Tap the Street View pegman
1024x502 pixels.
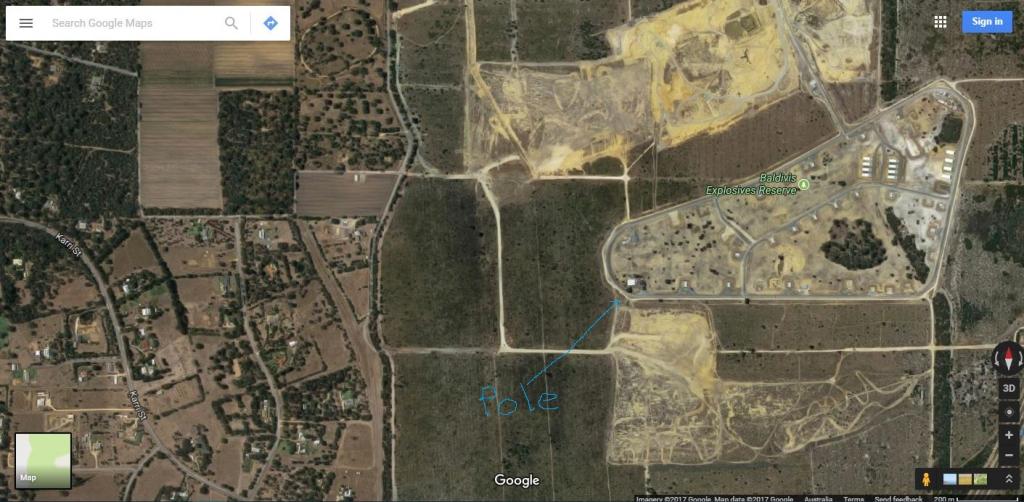[x=926, y=479]
